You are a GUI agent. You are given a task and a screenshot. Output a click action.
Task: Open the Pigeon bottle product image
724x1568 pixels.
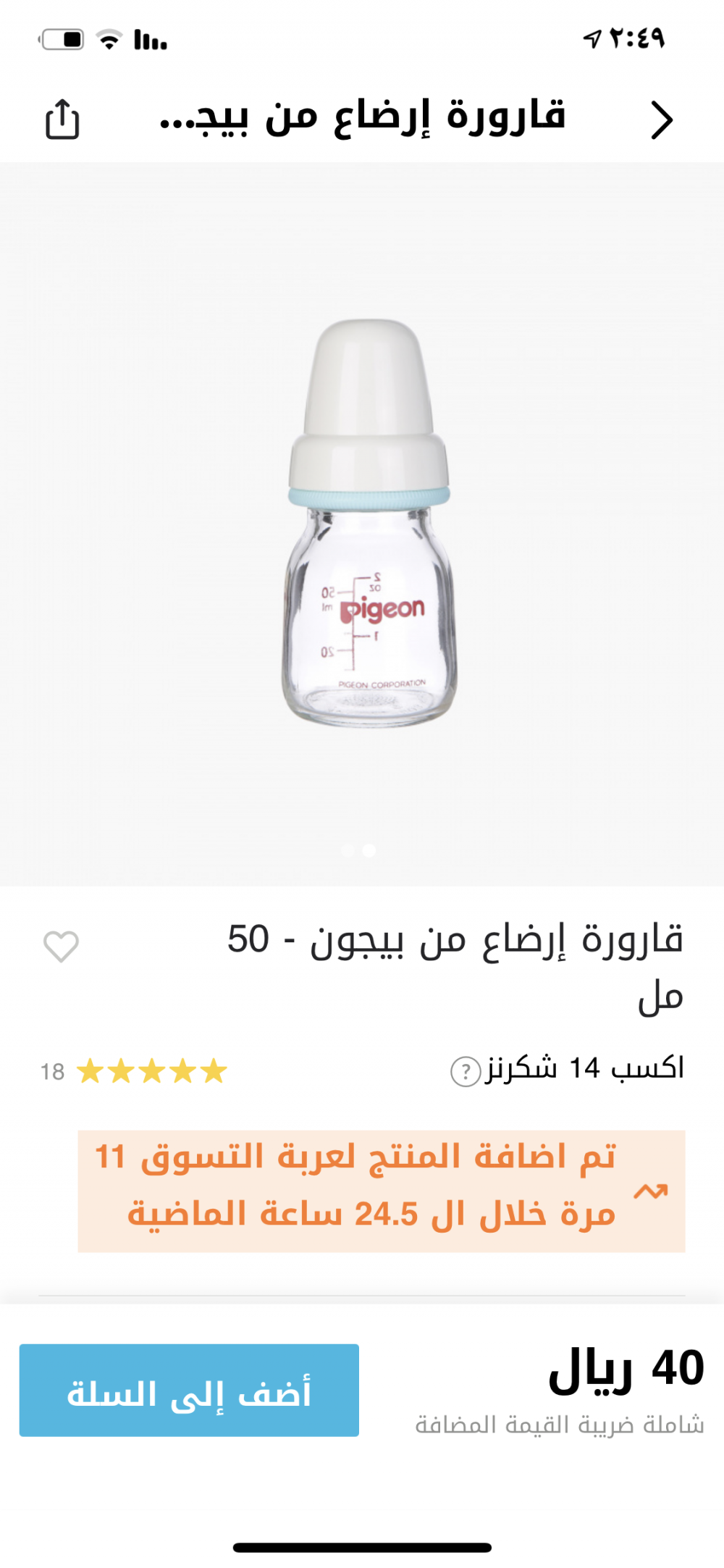[369, 524]
